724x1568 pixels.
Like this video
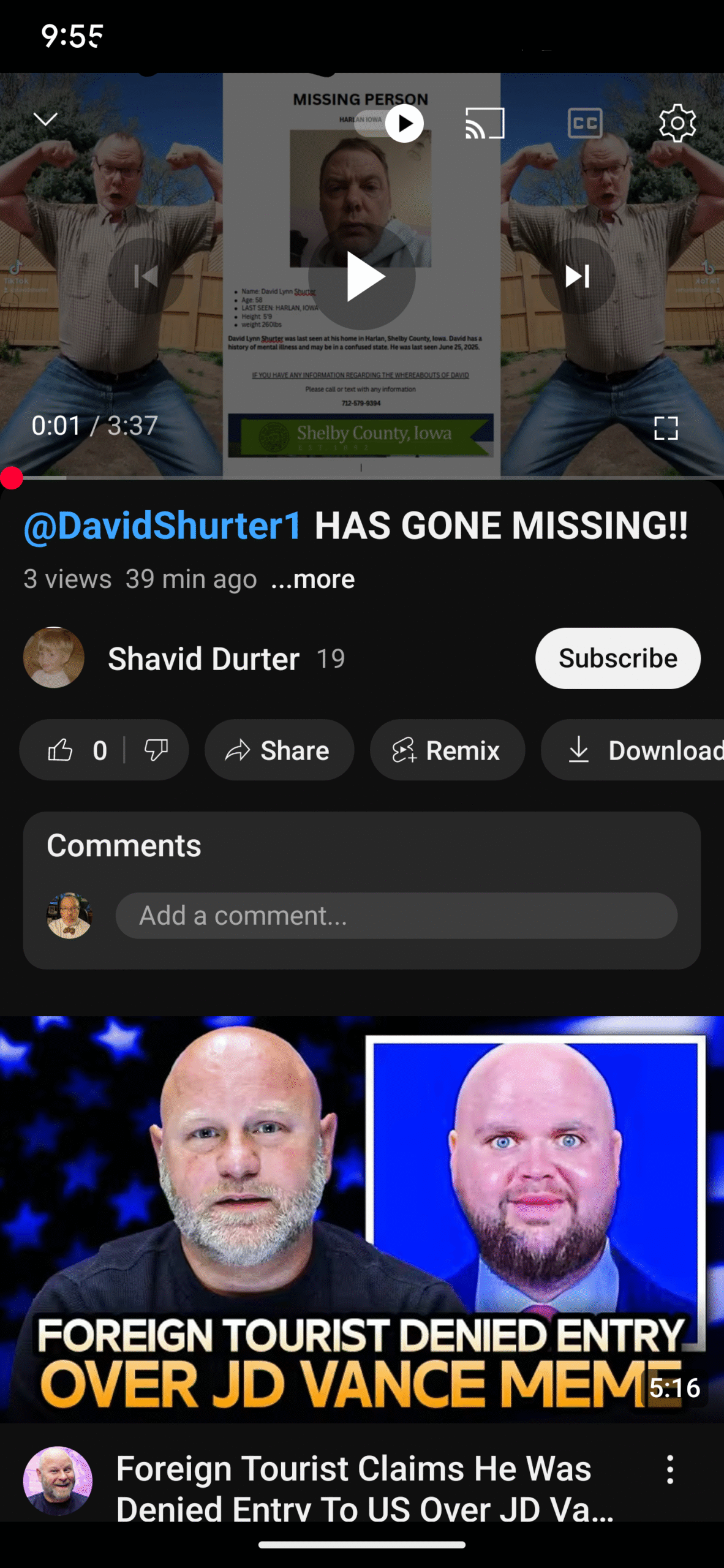pos(72,750)
